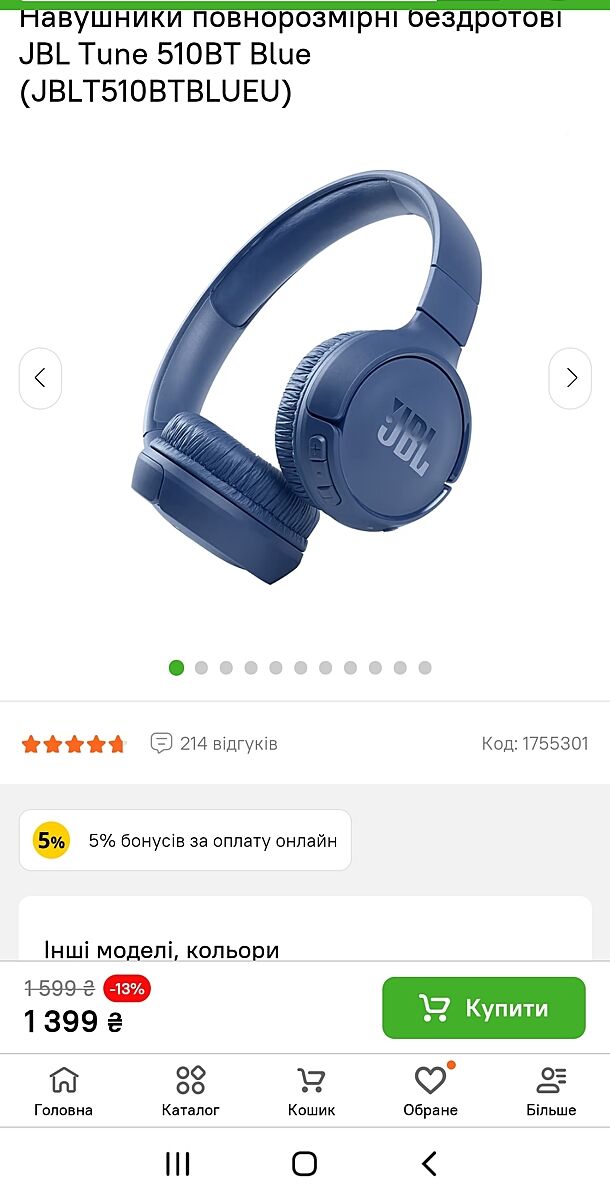Open the Більше tab
Image resolution: width=610 pixels, height=1200 pixels.
(551, 1091)
